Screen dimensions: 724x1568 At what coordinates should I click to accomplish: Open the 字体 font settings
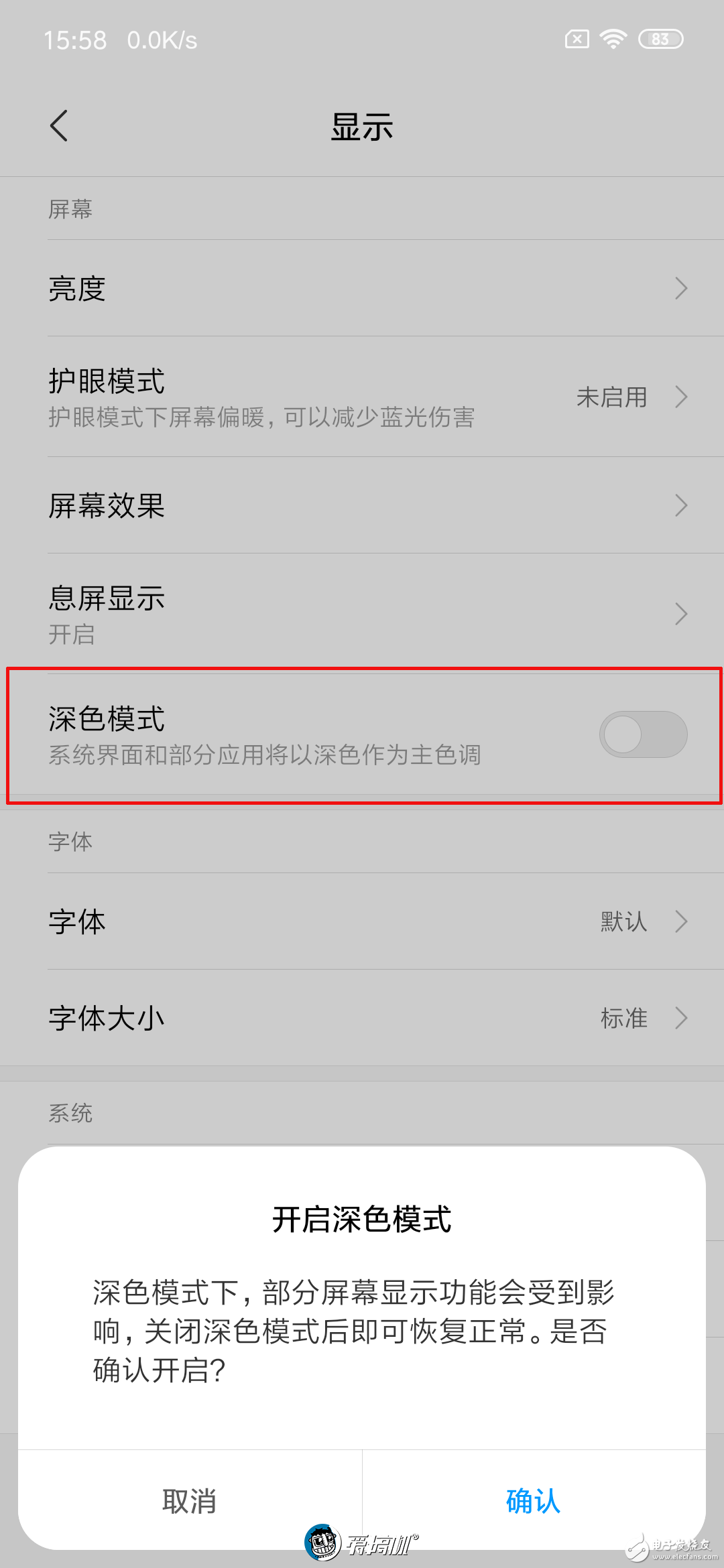point(362,921)
